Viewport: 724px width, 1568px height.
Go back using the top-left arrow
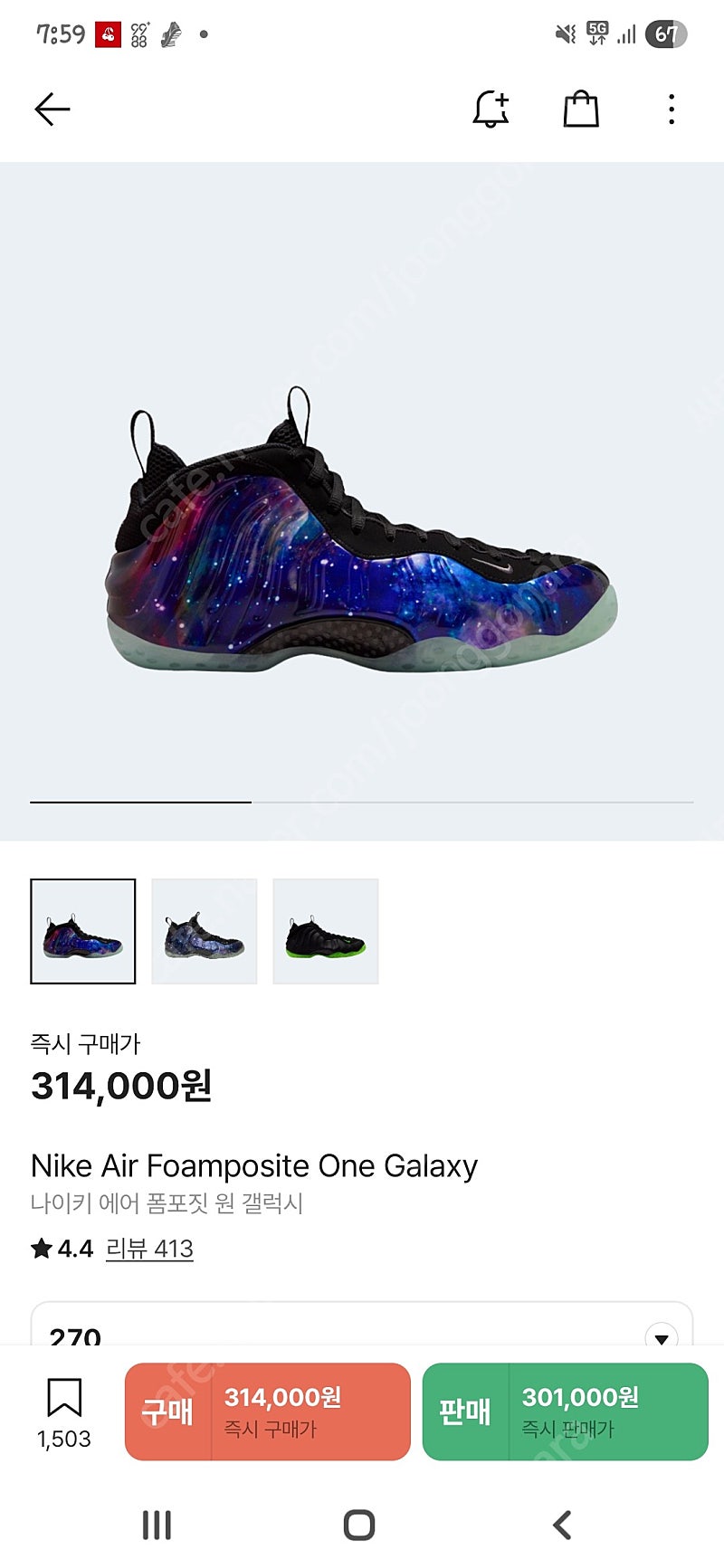tap(52, 109)
